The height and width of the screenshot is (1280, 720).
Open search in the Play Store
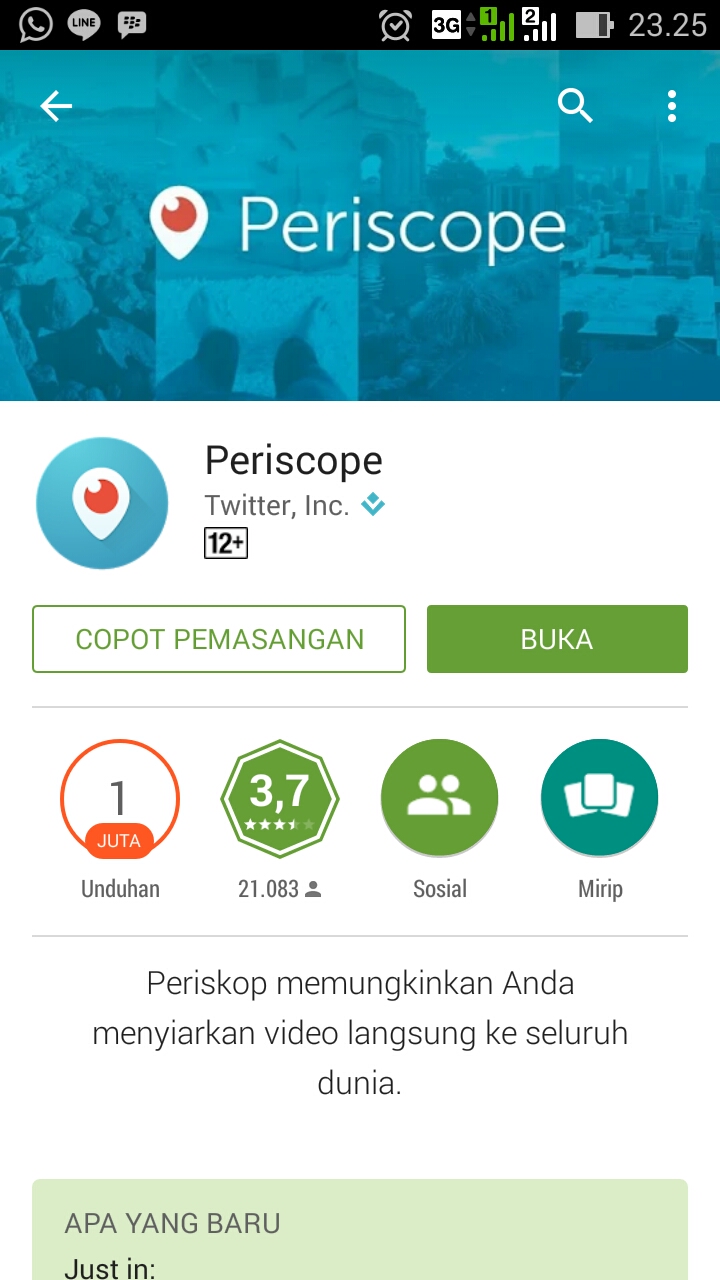coord(575,105)
